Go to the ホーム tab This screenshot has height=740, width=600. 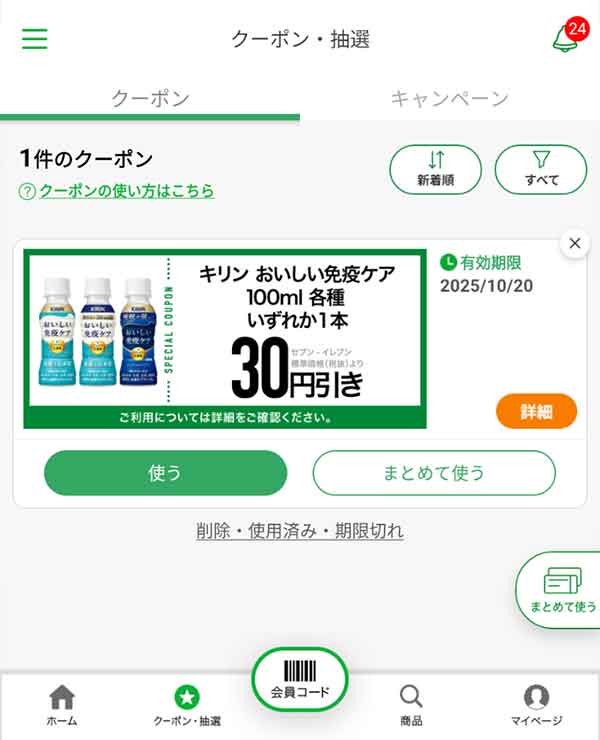click(62, 704)
